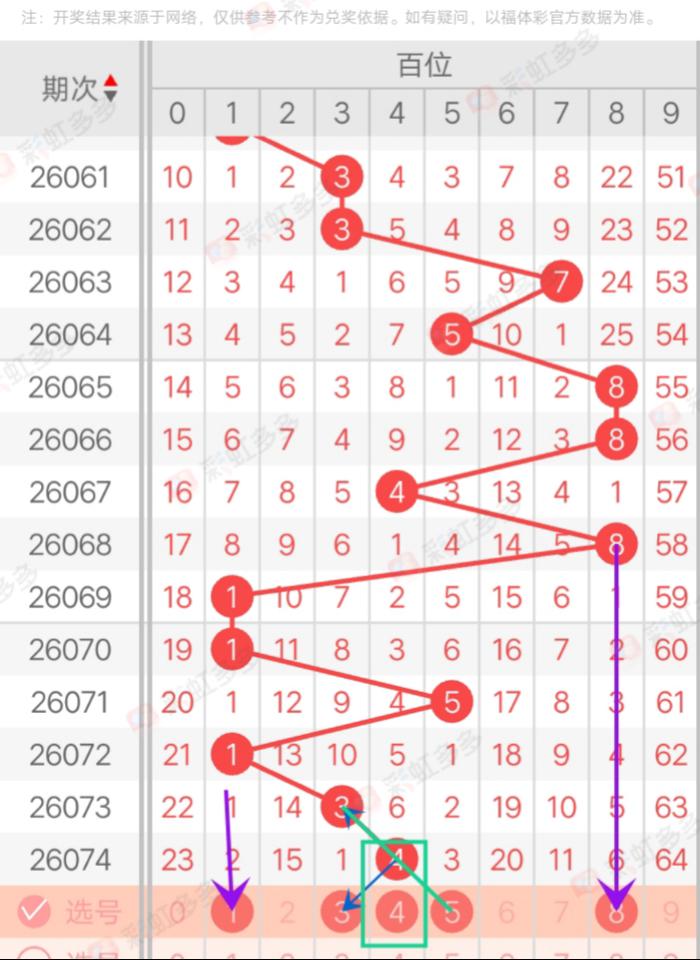Select number 9 in the 选号 row

[x=671, y=911]
